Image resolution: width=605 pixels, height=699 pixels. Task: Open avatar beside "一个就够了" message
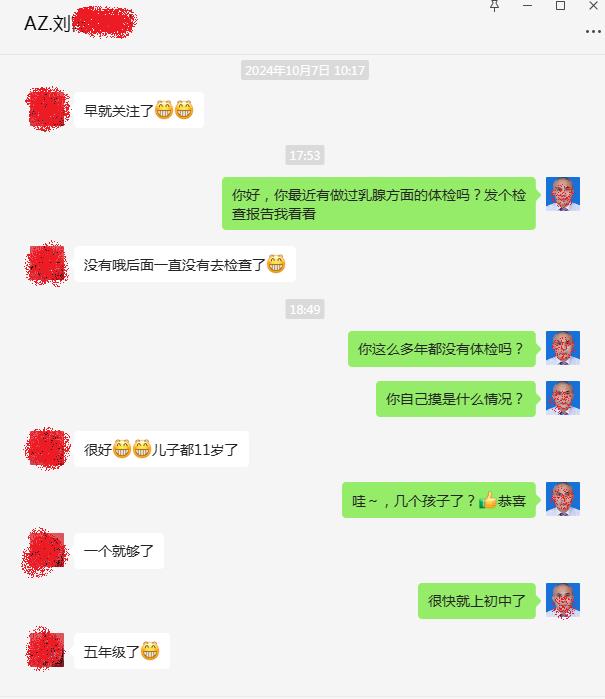pos(46,550)
